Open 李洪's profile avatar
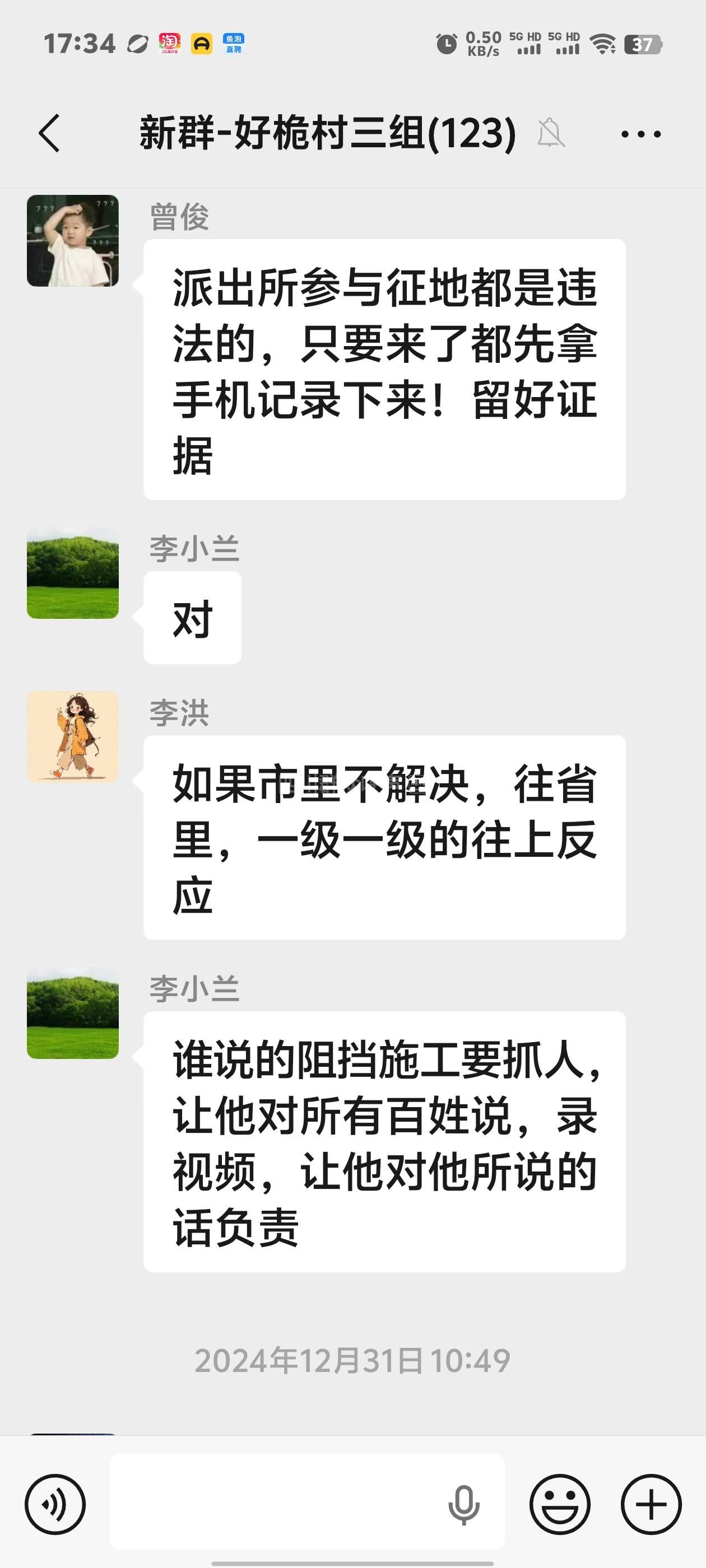This screenshot has height=1568, width=706. [72, 736]
